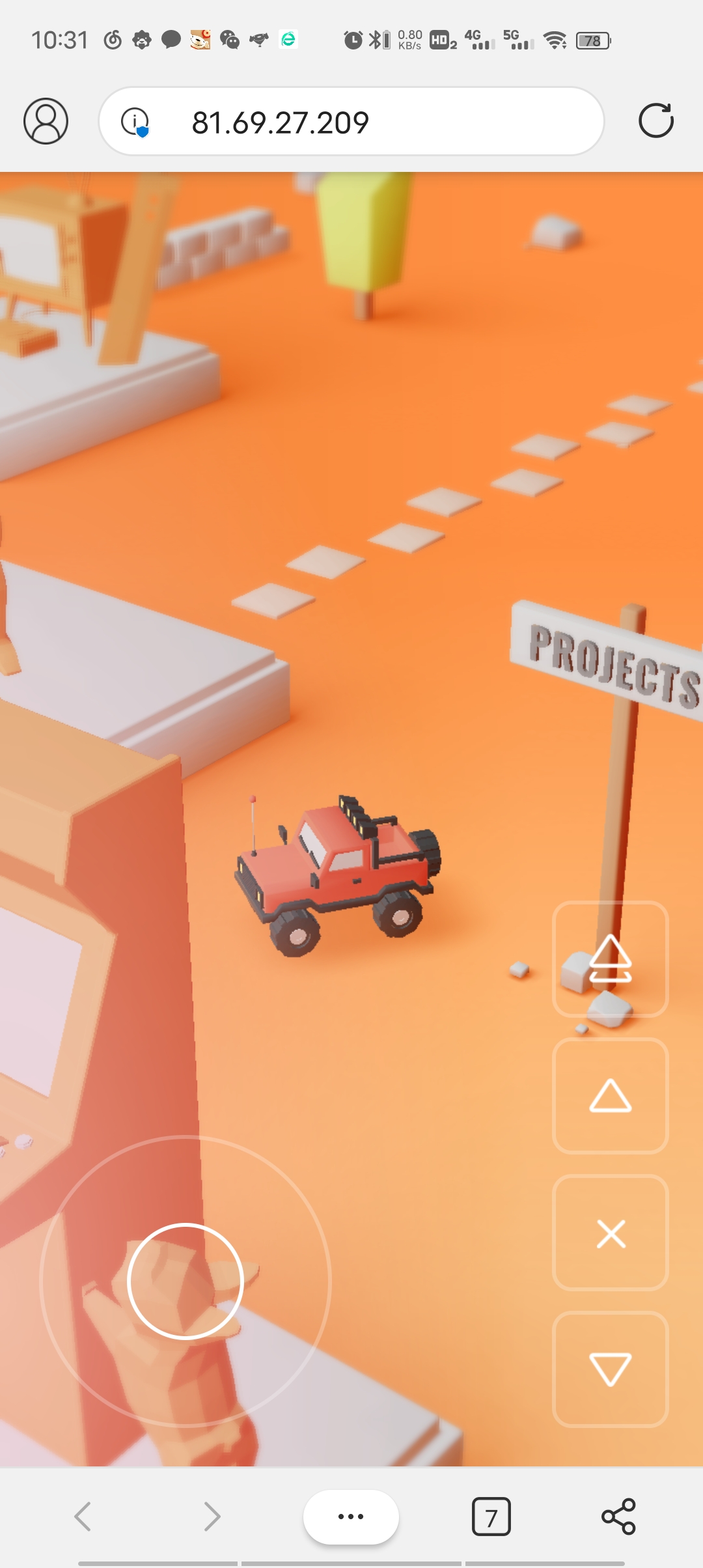Open the tab switcher showing 7 tabs
The width and height of the screenshot is (703, 1568).
pyautogui.click(x=491, y=1517)
